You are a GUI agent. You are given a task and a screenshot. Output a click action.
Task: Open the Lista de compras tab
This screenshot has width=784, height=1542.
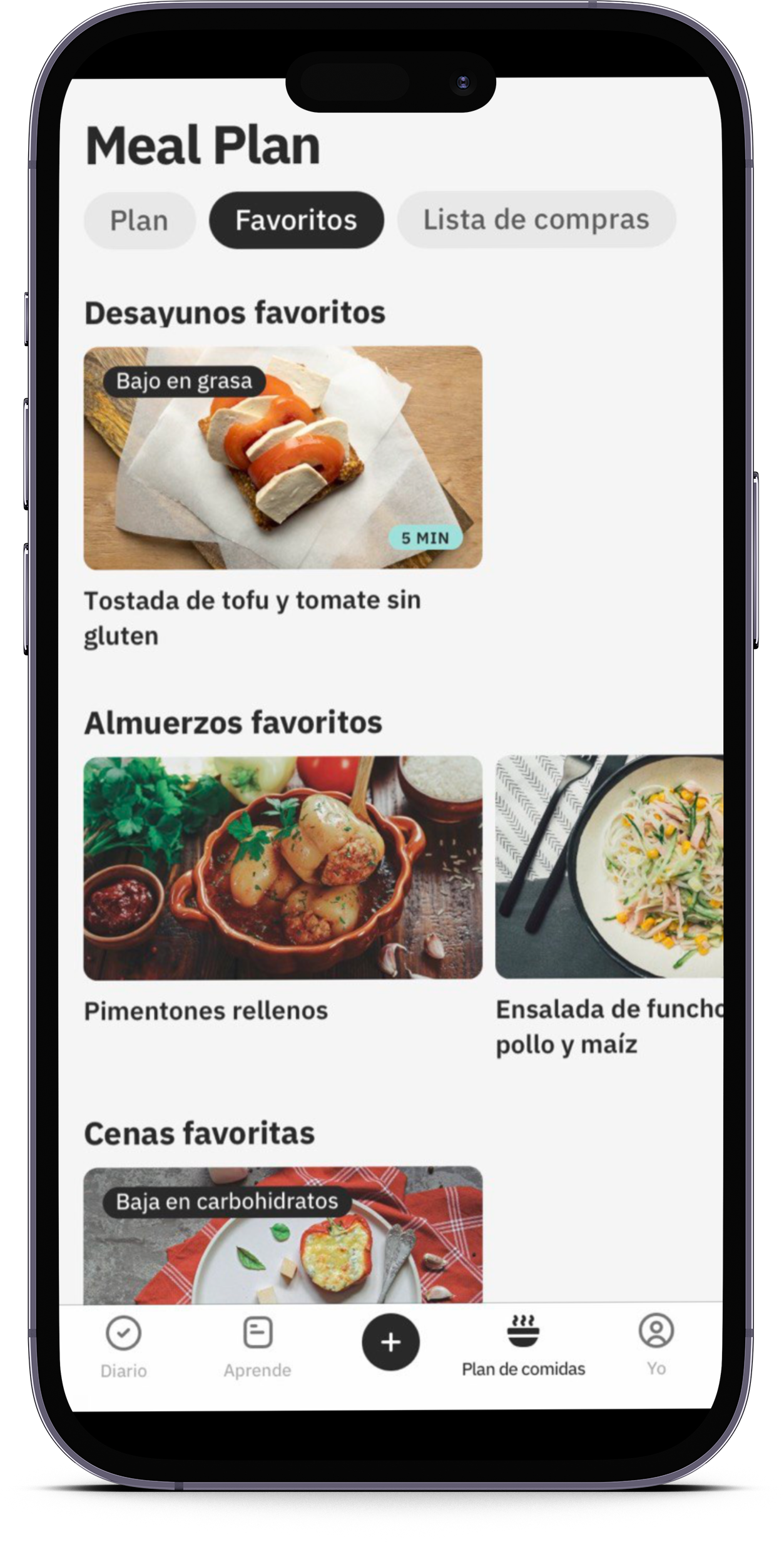[536, 220]
